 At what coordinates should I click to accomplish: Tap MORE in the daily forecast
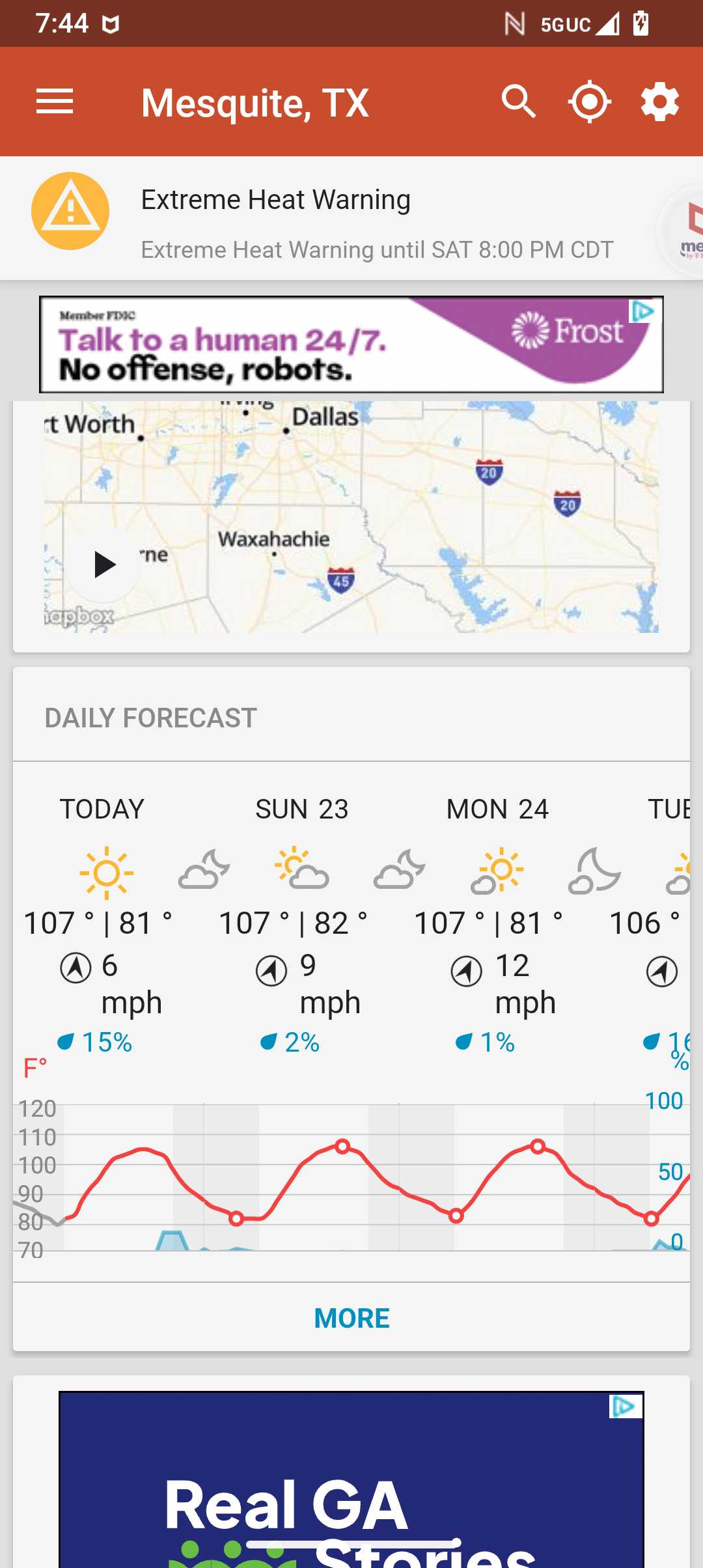pyautogui.click(x=351, y=1319)
